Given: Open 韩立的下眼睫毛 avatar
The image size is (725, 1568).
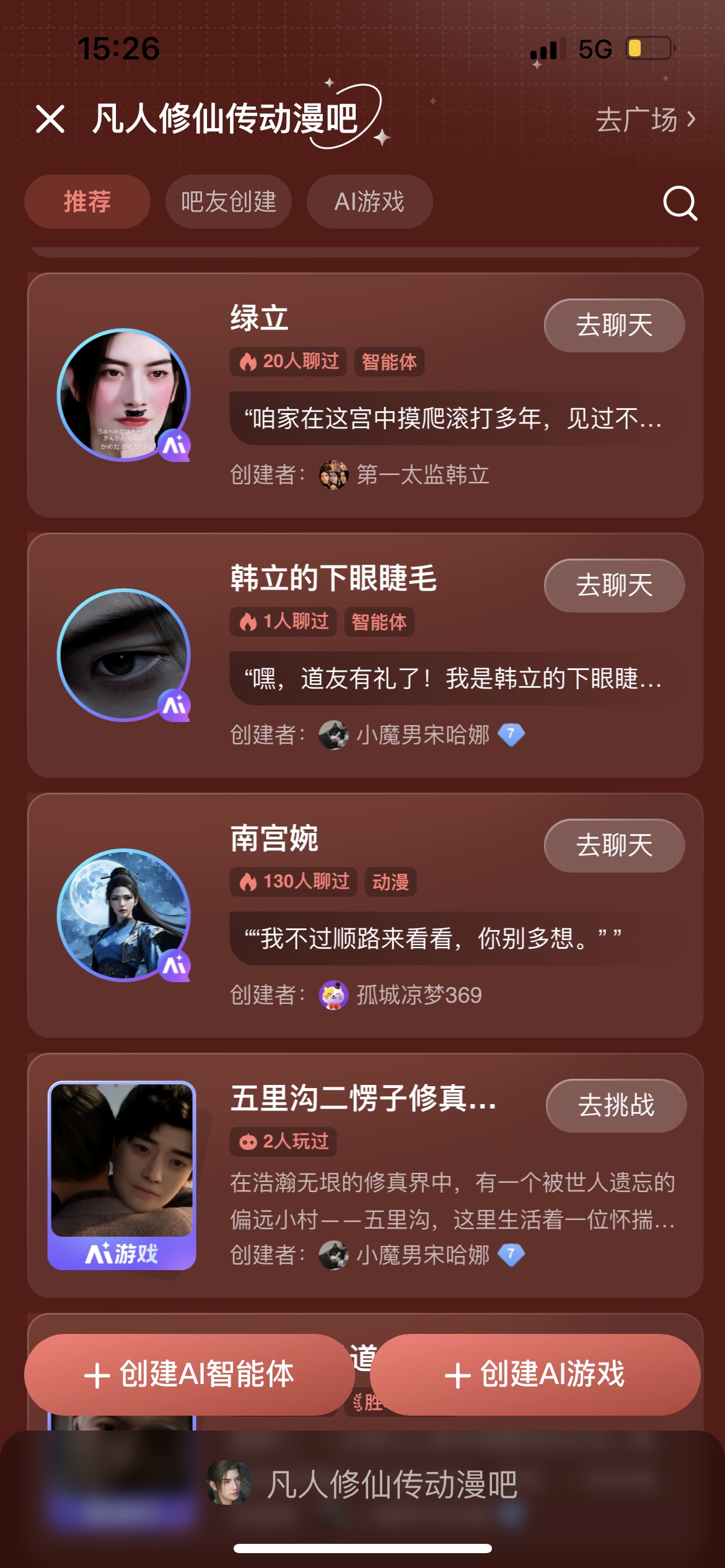Looking at the screenshot, I should pyautogui.click(x=123, y=655).
